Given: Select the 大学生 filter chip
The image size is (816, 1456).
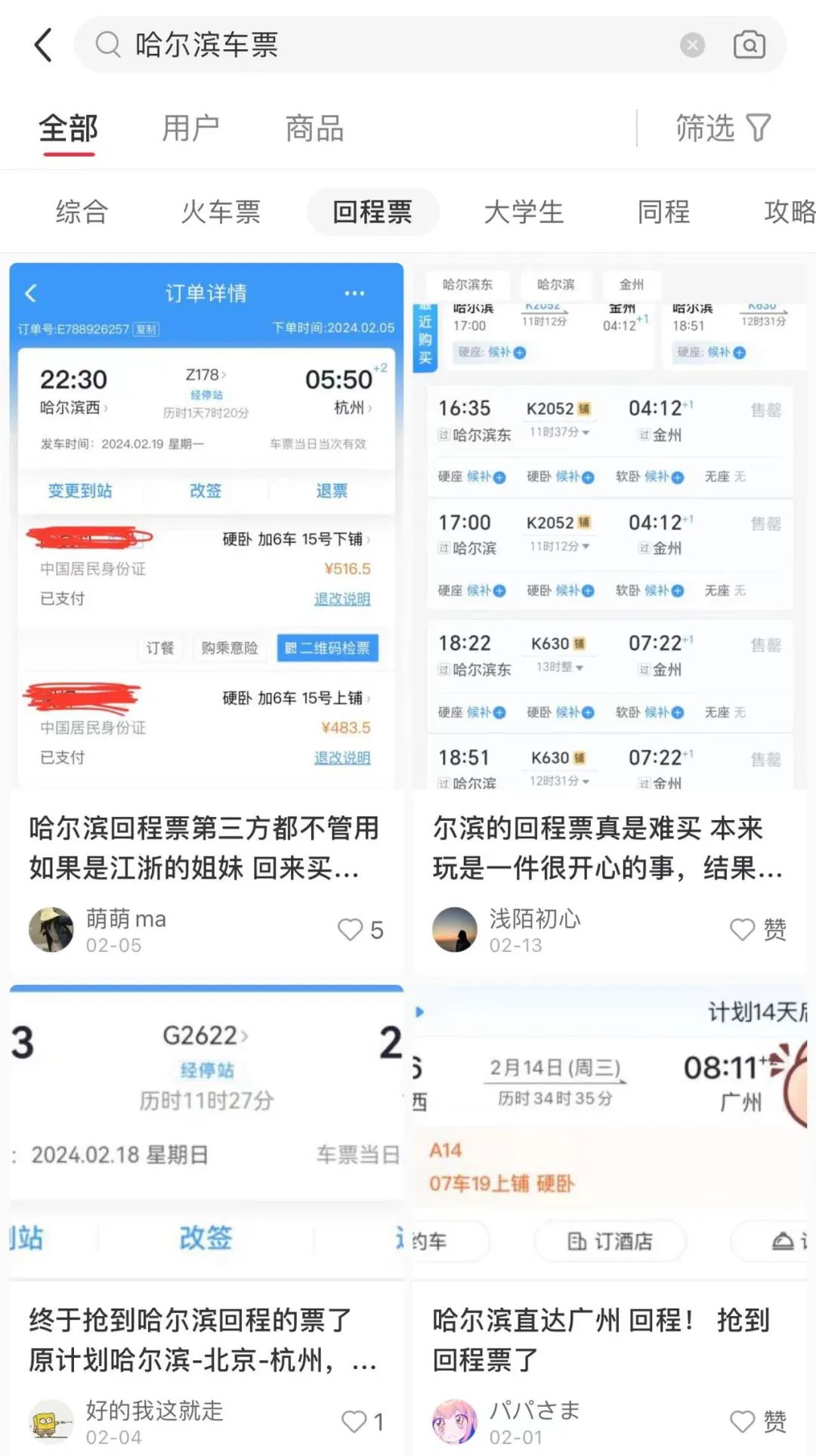Looking at the screenshot, I should pos(524,212).
